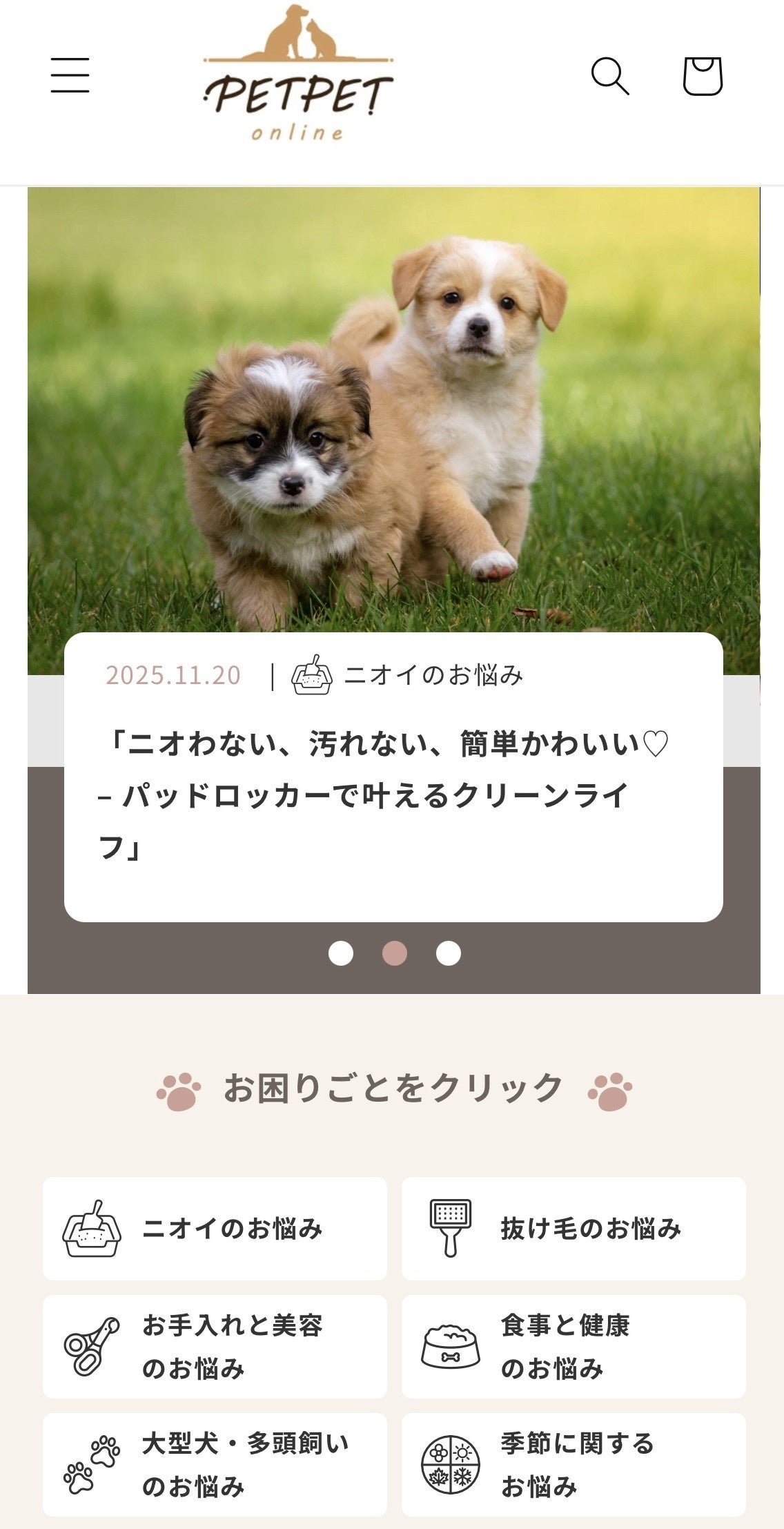The height and width of the screenshot is (1529, 784).
Task: Open the shopping cart
Action: click(703, 75)
